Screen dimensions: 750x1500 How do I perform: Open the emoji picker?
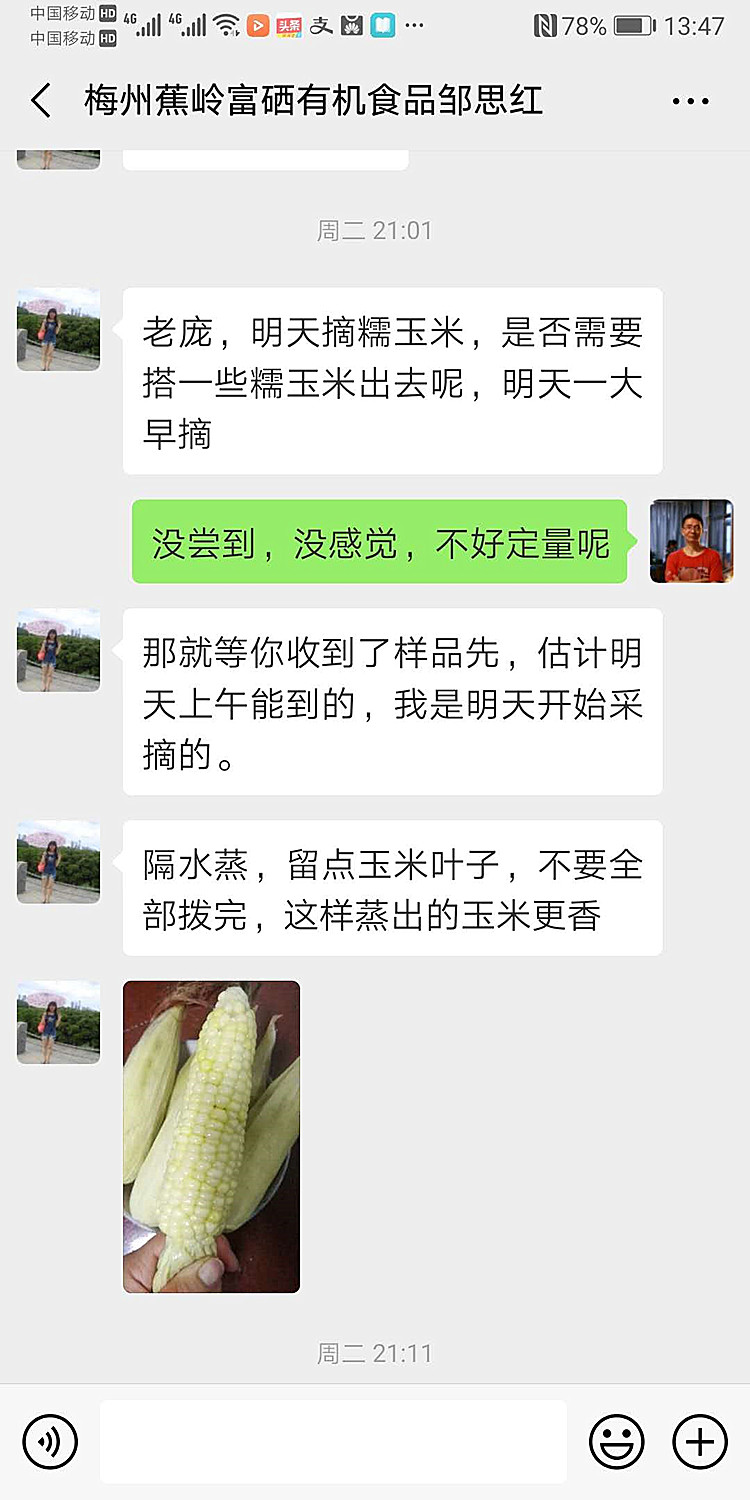pyautogui.click(x=617, y=1441)
